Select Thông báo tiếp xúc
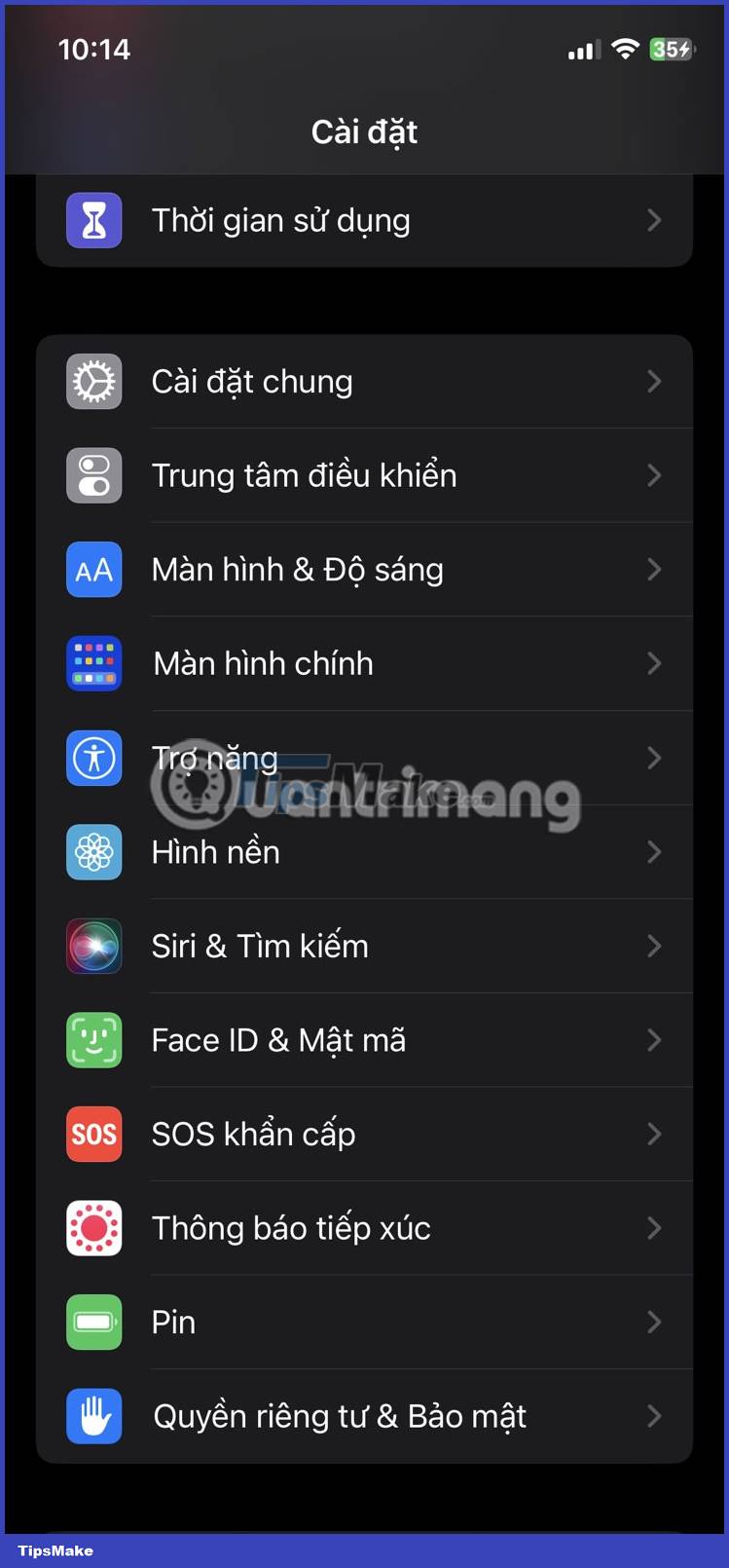This screenshot has height=1568, width=729. 364,1228
